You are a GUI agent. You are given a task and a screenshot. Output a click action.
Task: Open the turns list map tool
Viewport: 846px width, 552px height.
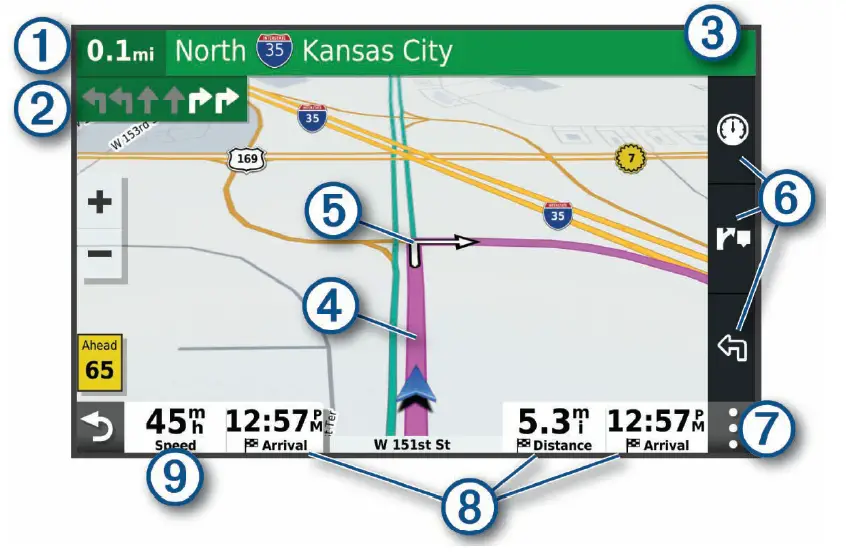pos(732,239)
